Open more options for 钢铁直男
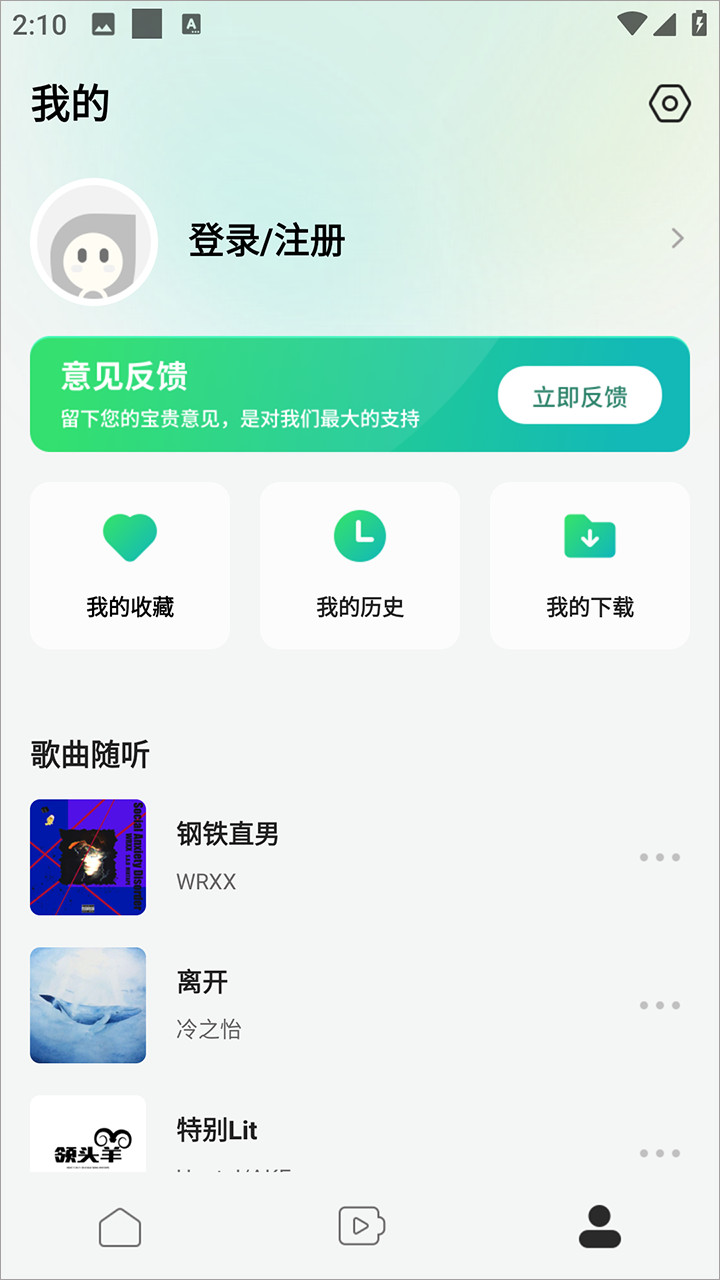The height and width of the screenshot is (1280, 720). 660,857
